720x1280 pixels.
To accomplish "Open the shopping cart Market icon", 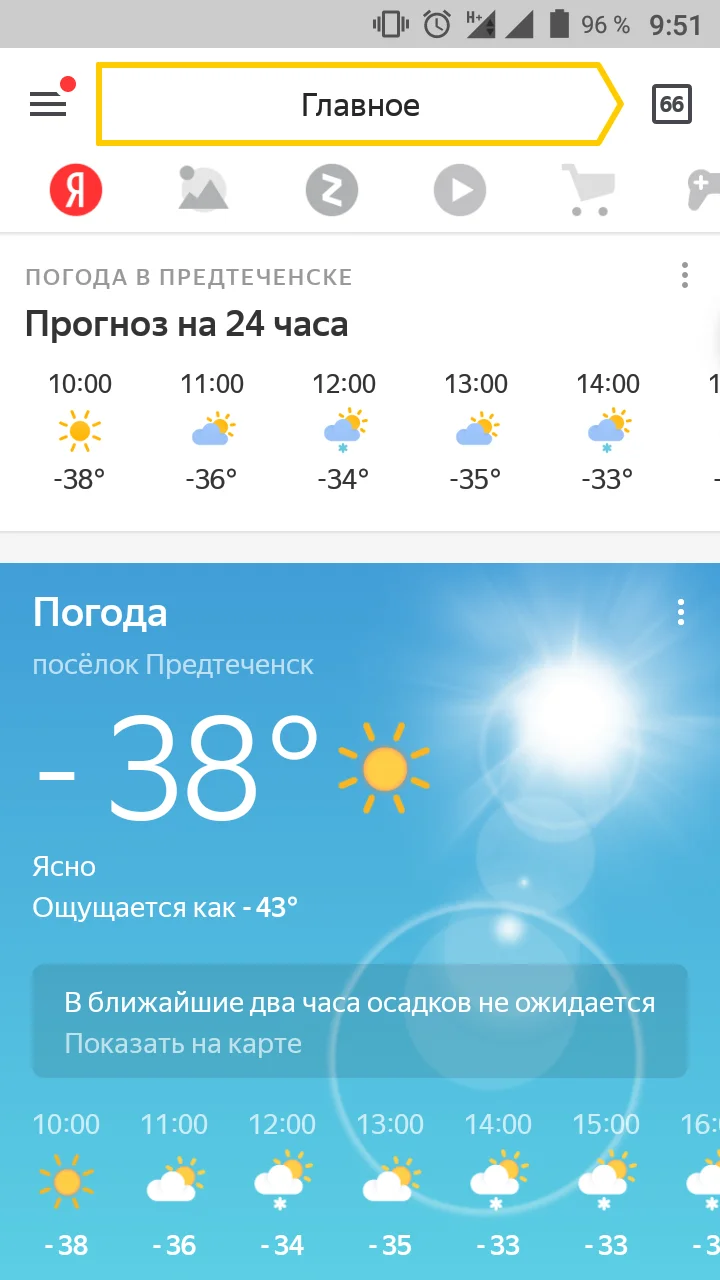I will (587, 190).
